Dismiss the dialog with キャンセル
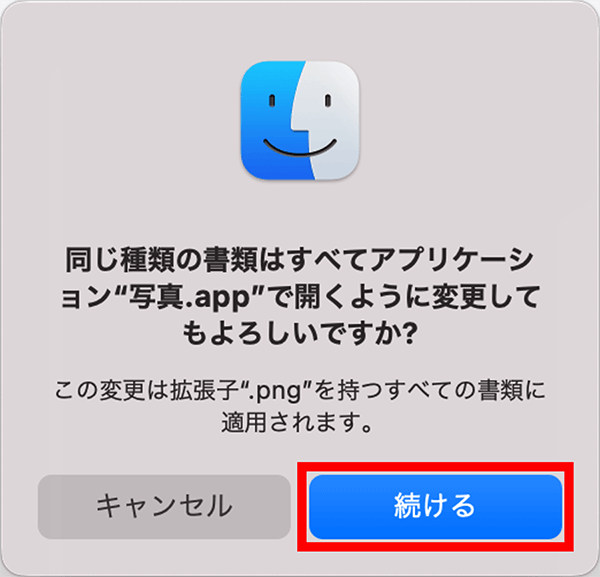 pyautogui.click(x=164, y=506)
